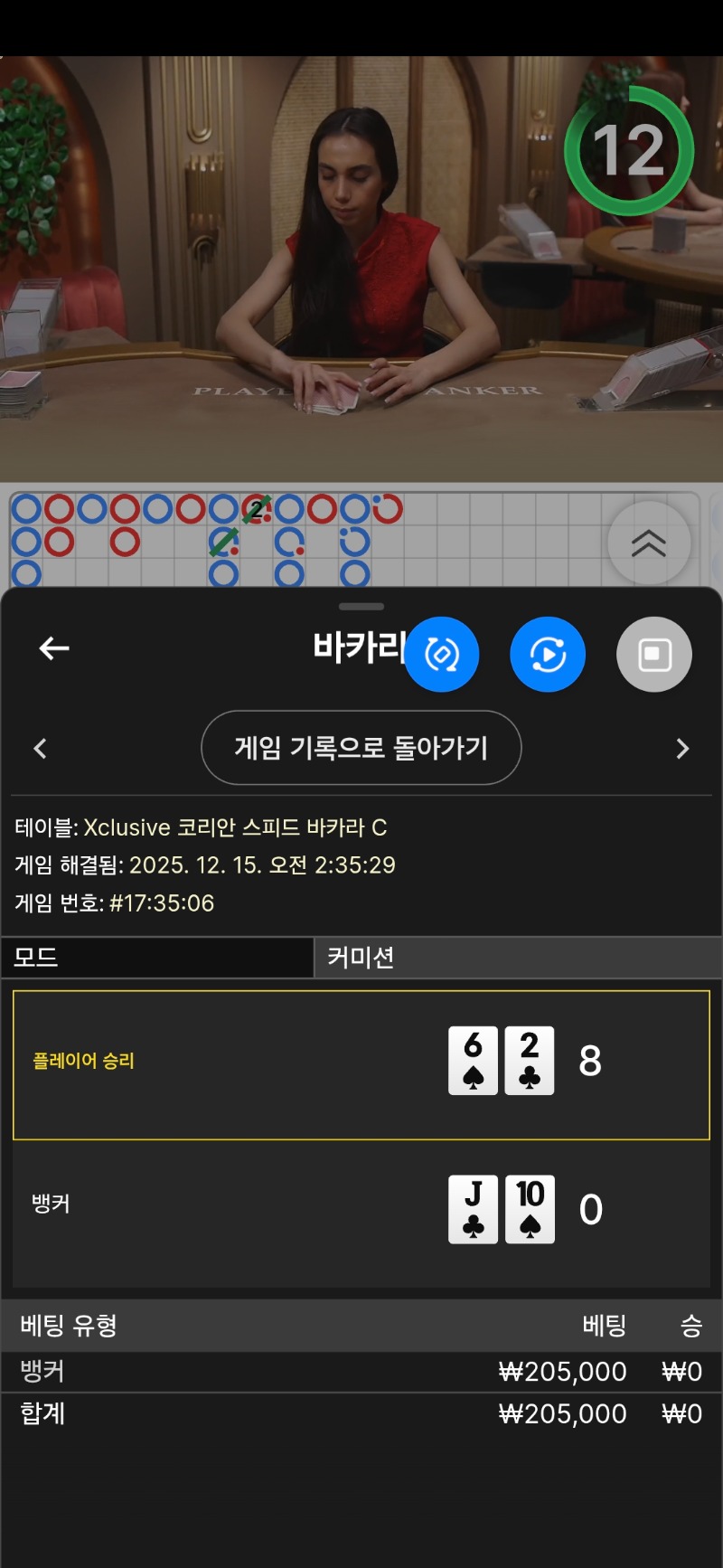Tap the bottom sheet drag handle

point(361,606)
